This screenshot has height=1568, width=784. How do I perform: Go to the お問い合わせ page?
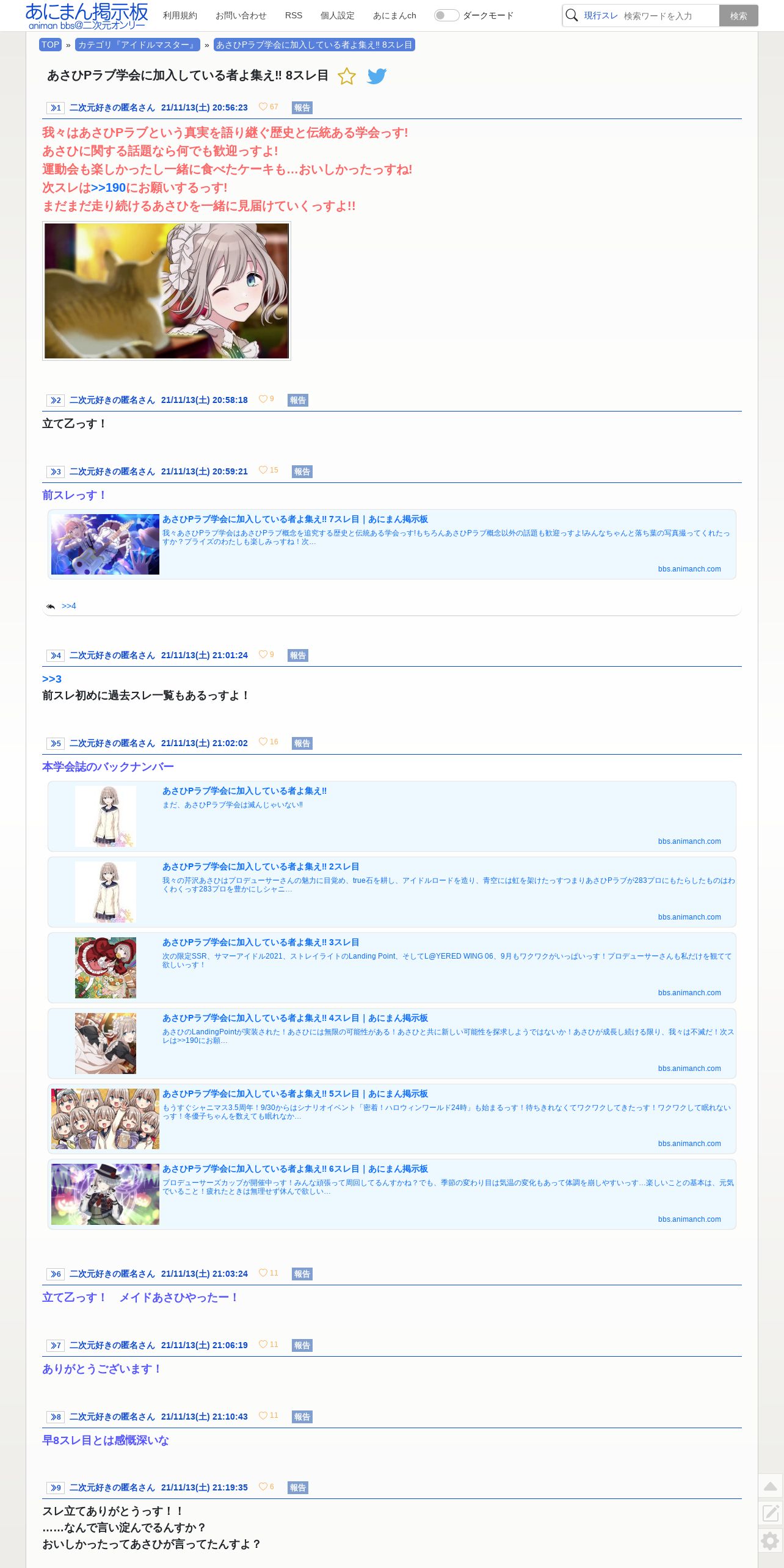[x=241, y=15]
